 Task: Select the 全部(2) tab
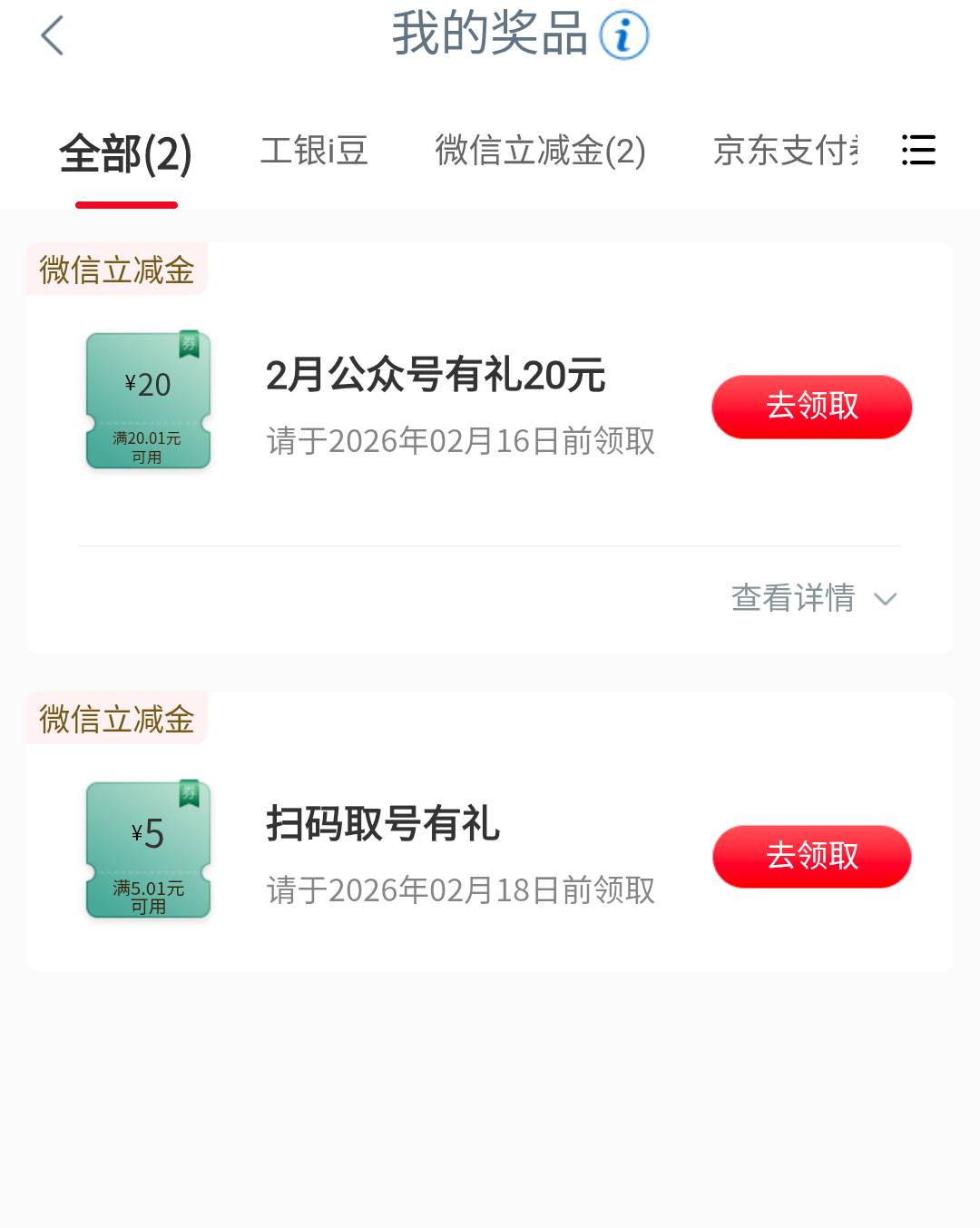pos(125,152)
